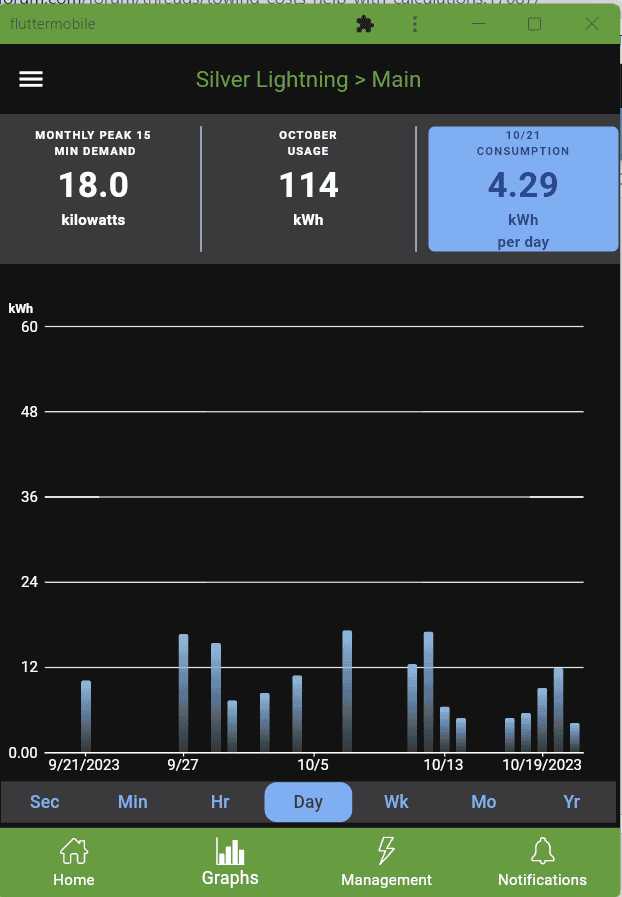Viewport: 622px width, 897px height.
Task: Switch graph to Yr view
Action: (x=572, y=802)
